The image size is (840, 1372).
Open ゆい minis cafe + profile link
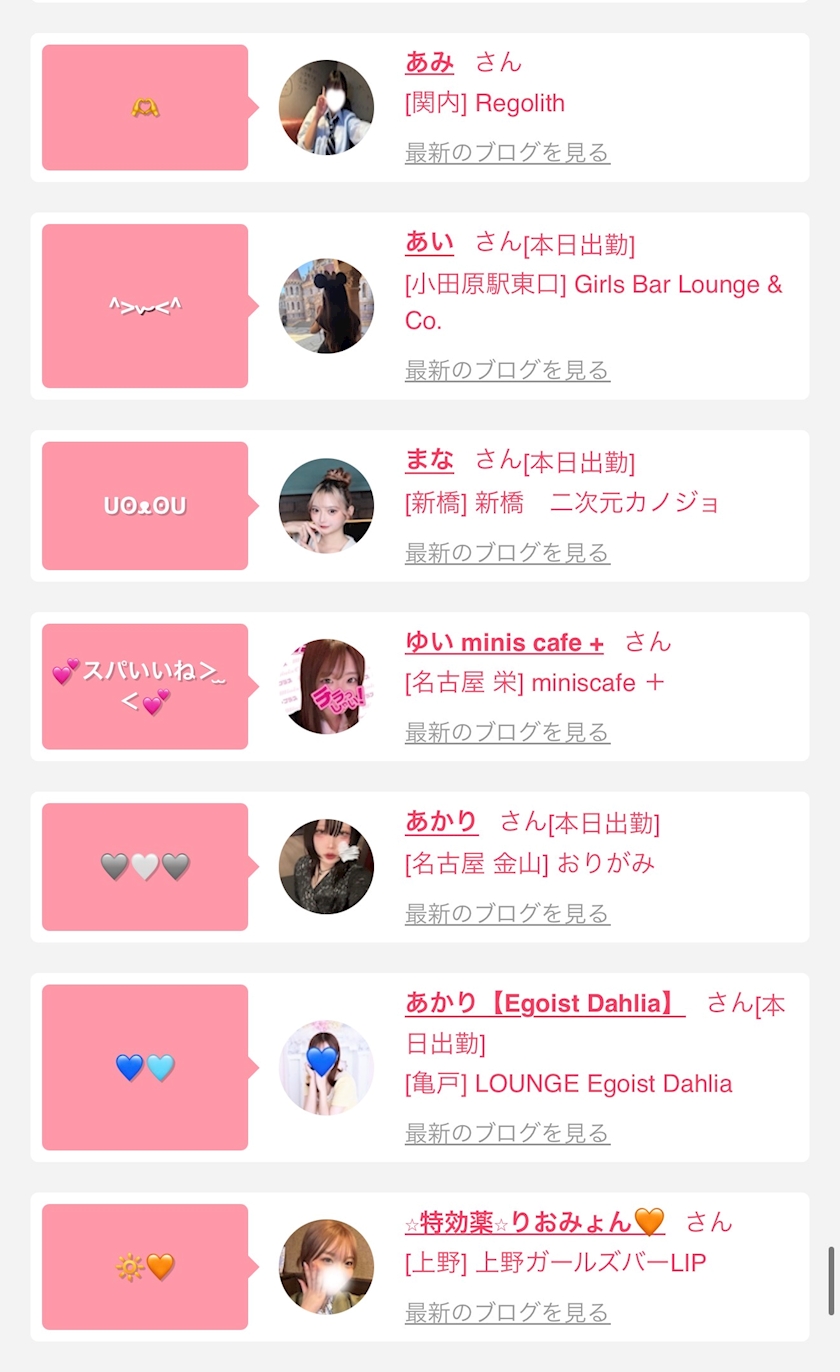point(504,642)
